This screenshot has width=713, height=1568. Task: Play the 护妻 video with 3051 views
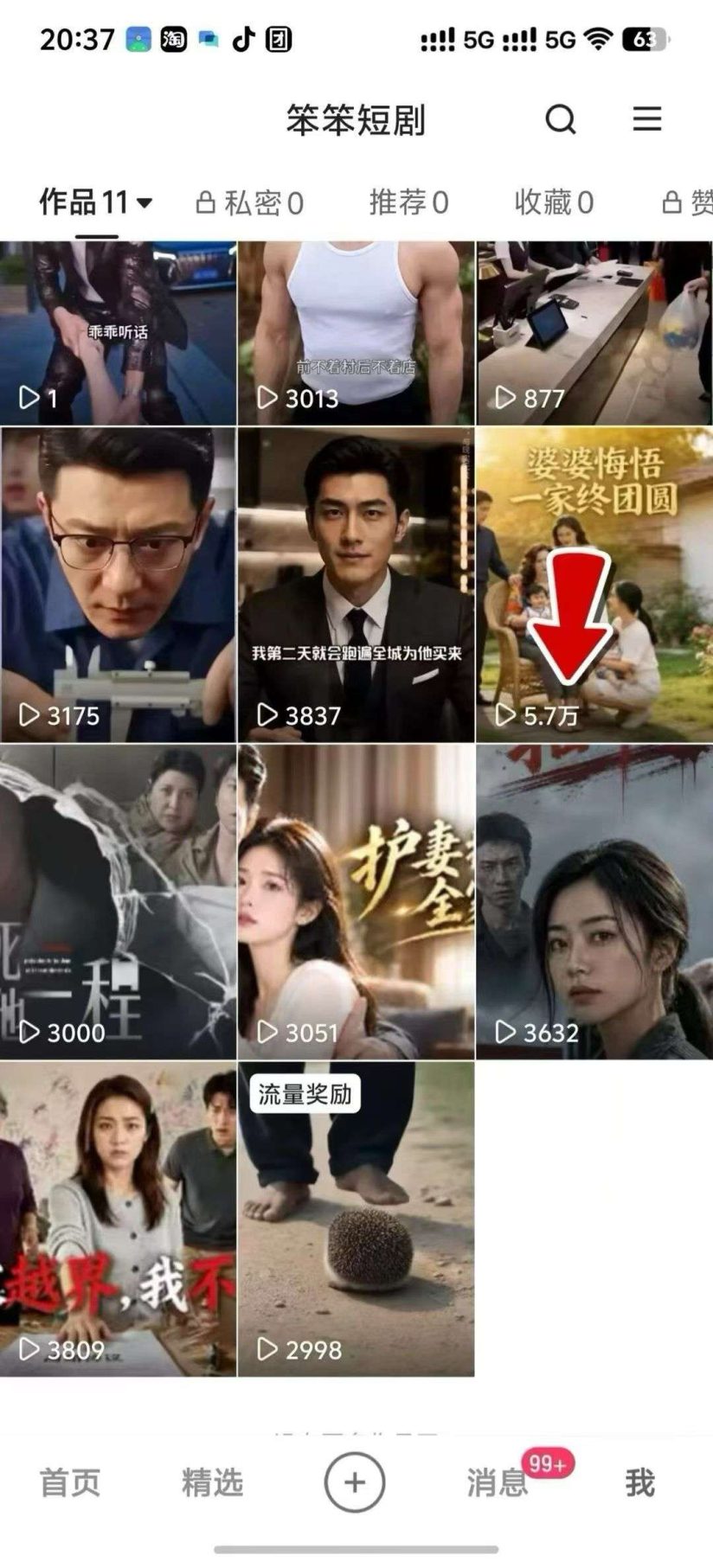click(x=356, y=902)
